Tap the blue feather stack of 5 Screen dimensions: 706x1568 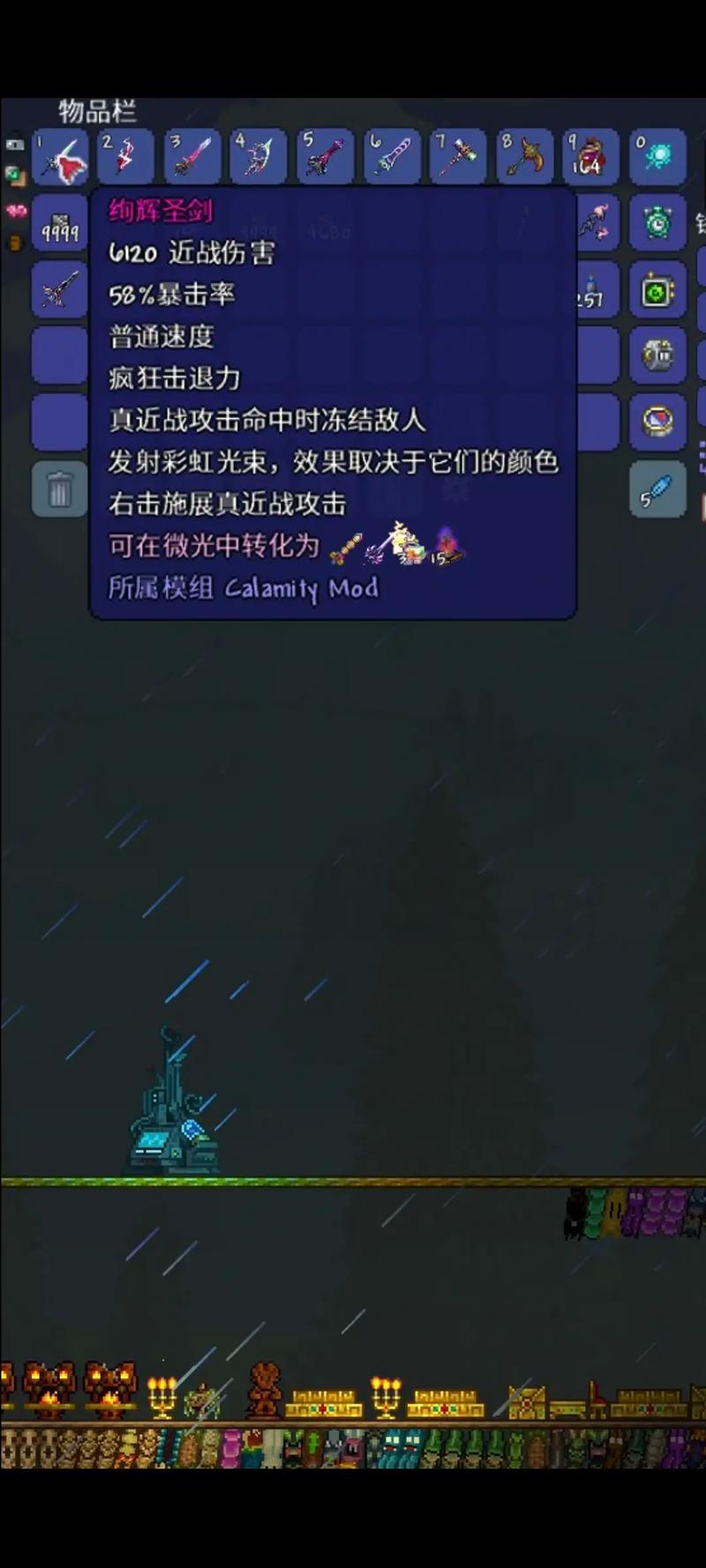point(657,489)
